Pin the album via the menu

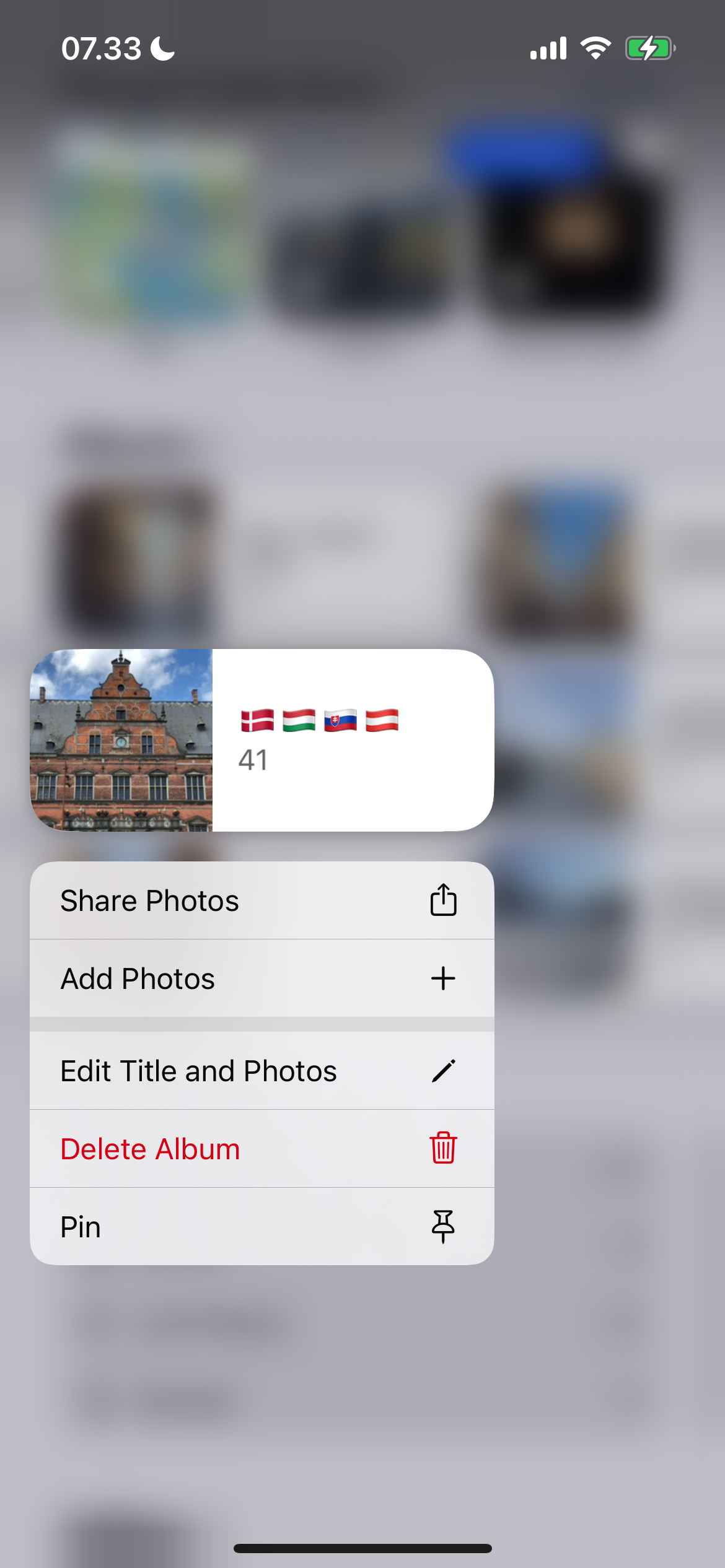pyautogui.click(x=81, y=1226)
